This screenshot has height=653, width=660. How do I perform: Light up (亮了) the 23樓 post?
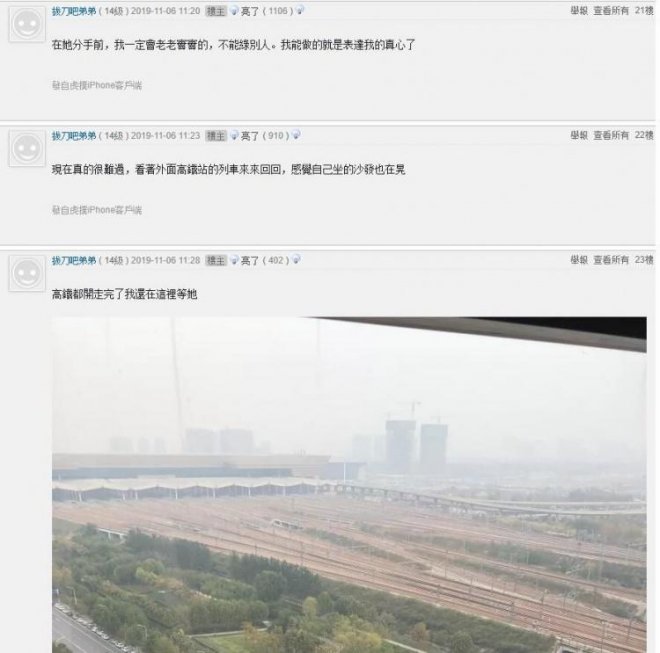(249, 260)
